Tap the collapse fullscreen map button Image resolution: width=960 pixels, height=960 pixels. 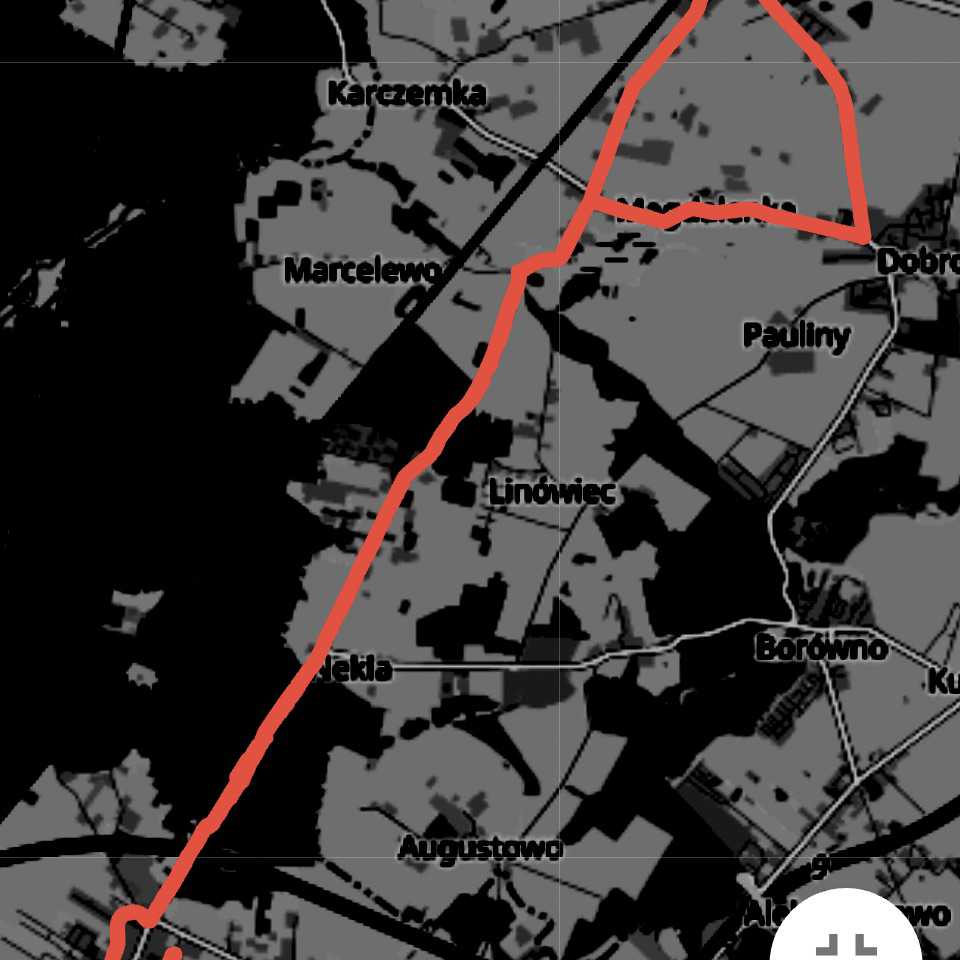[x=846, y=942]
